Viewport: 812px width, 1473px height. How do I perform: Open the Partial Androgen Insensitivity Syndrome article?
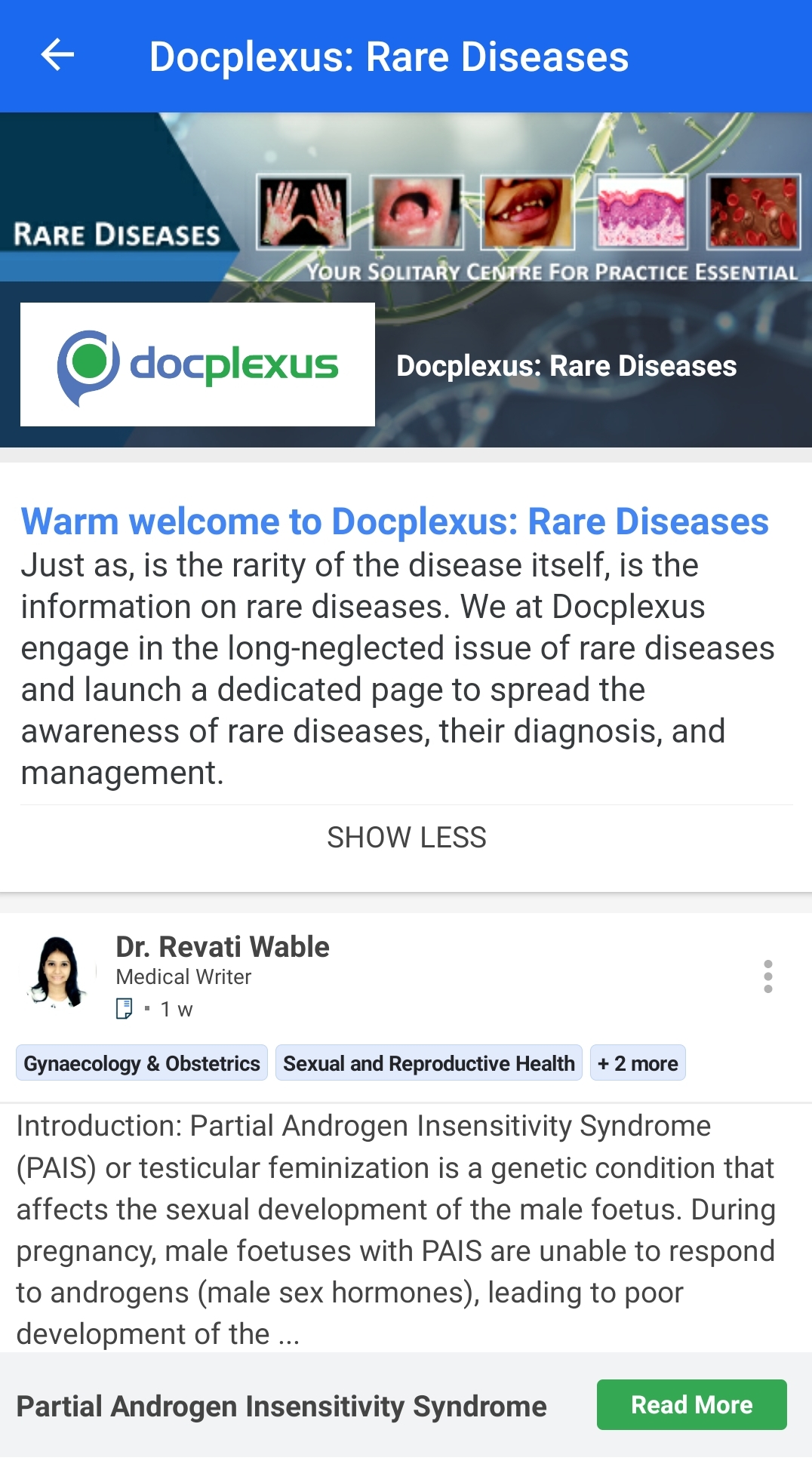(x=281, y=1407)
